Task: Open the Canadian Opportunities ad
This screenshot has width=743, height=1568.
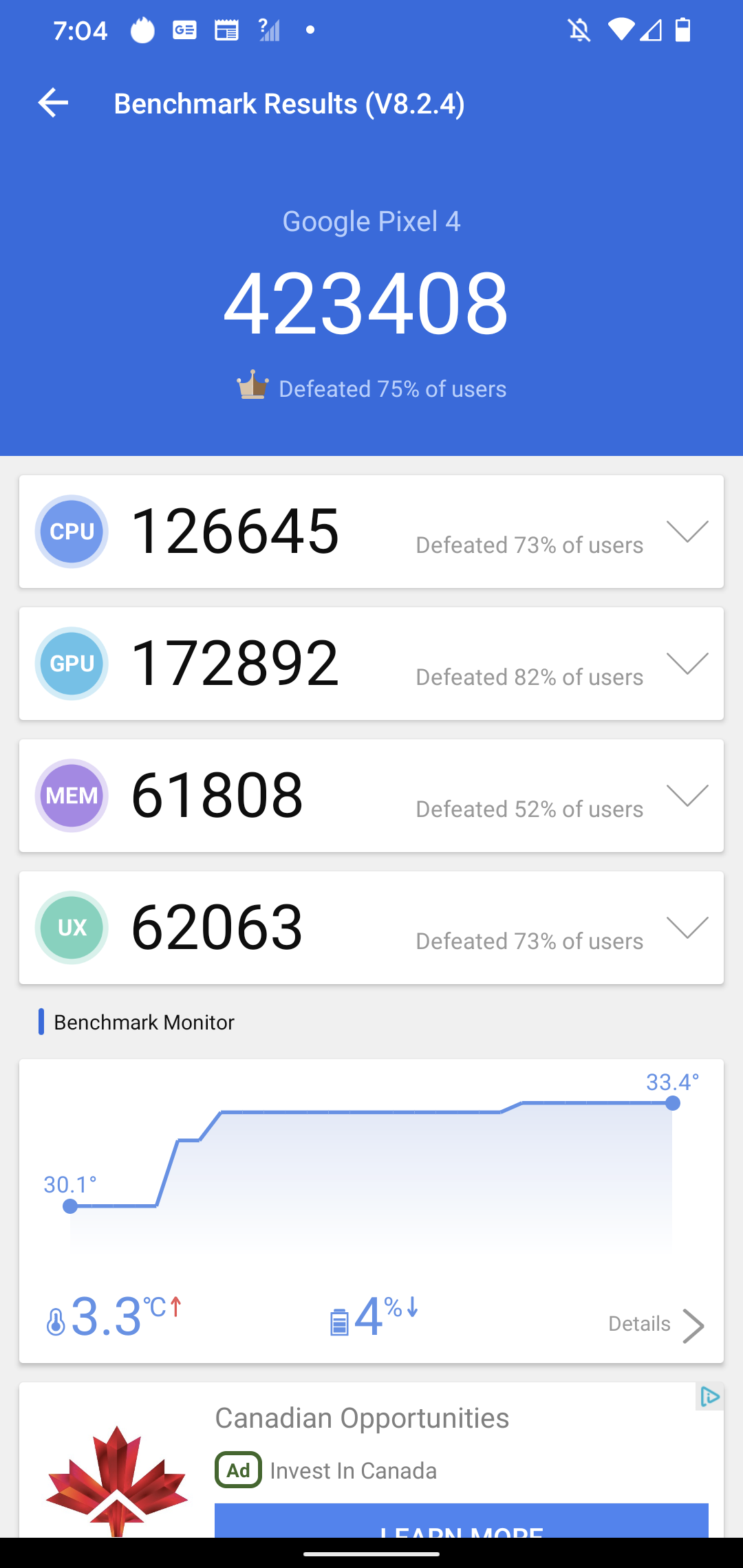Action: click(x=362, y=1418)
